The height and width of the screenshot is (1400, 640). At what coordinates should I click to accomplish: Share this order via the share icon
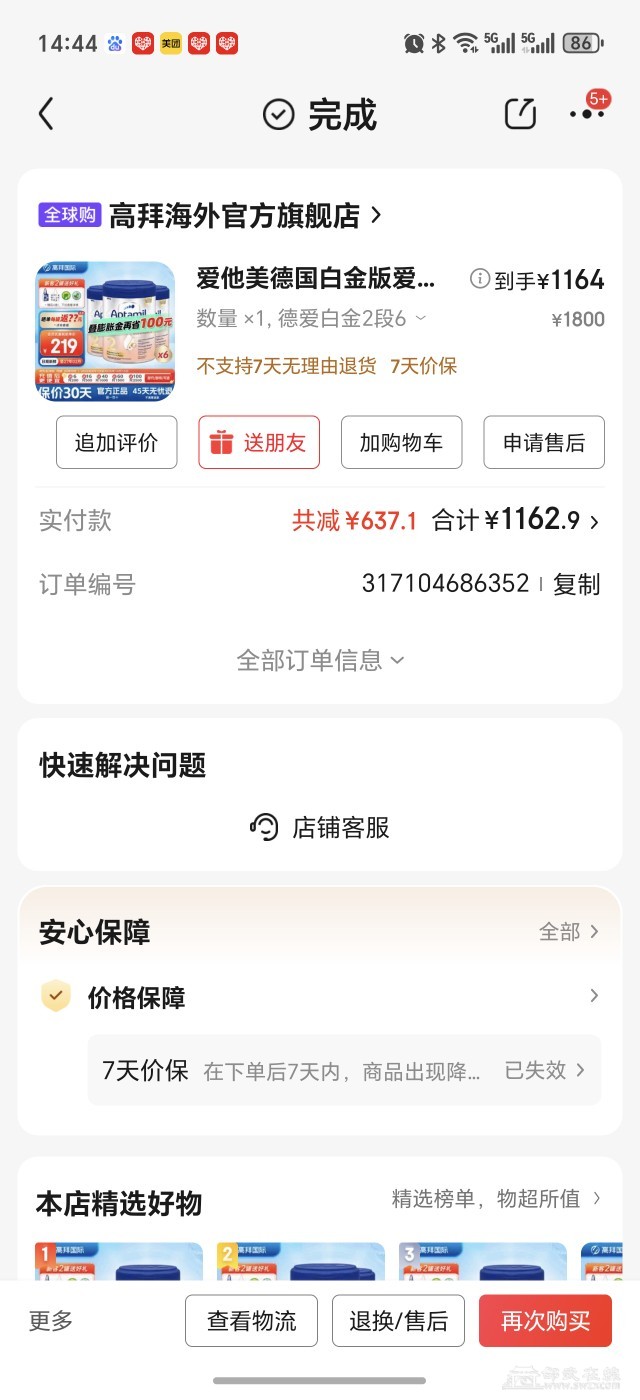pyautogui.click(x=520, y=114)
